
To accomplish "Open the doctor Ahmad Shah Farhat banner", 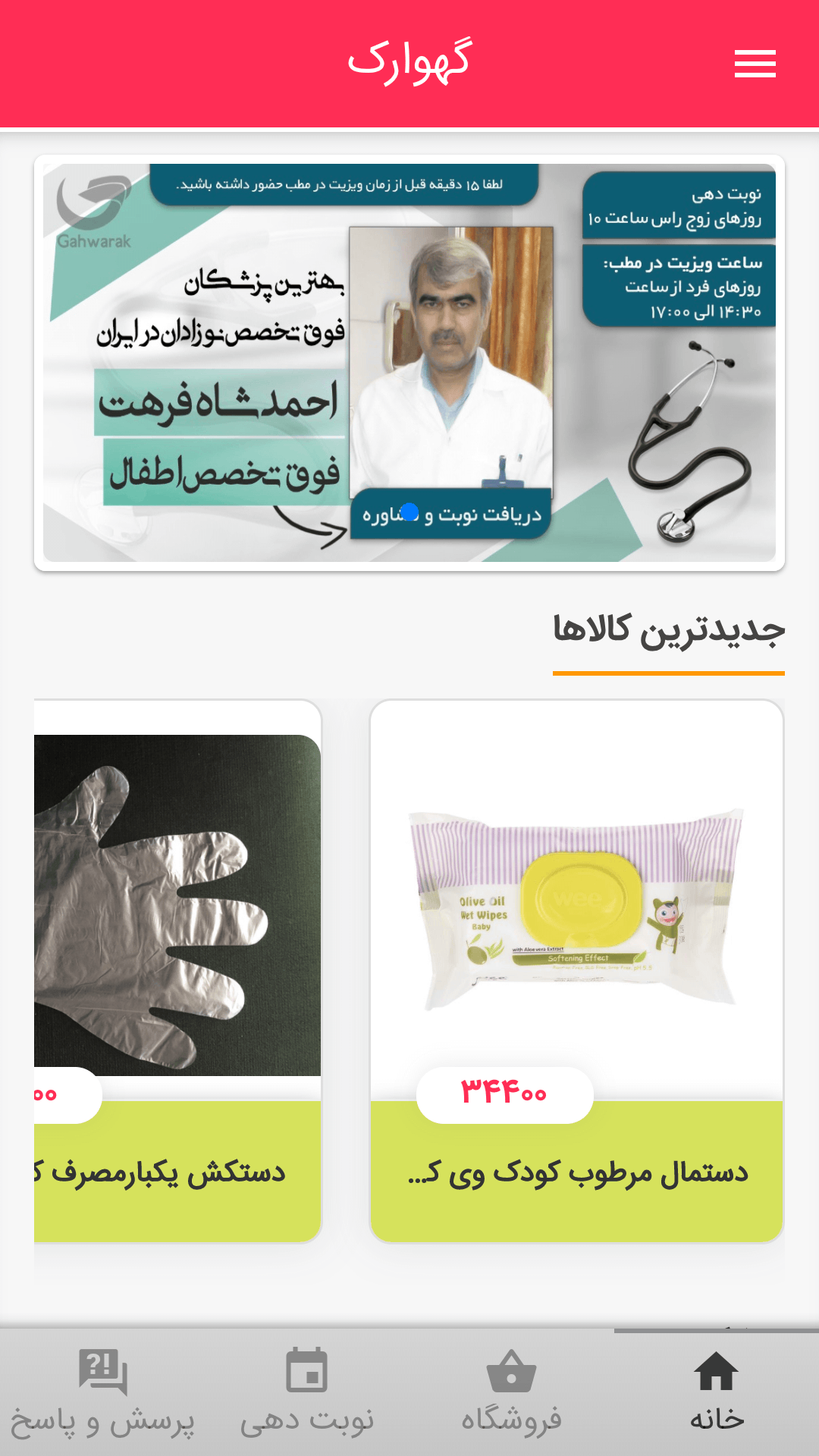I will (409, 362).
